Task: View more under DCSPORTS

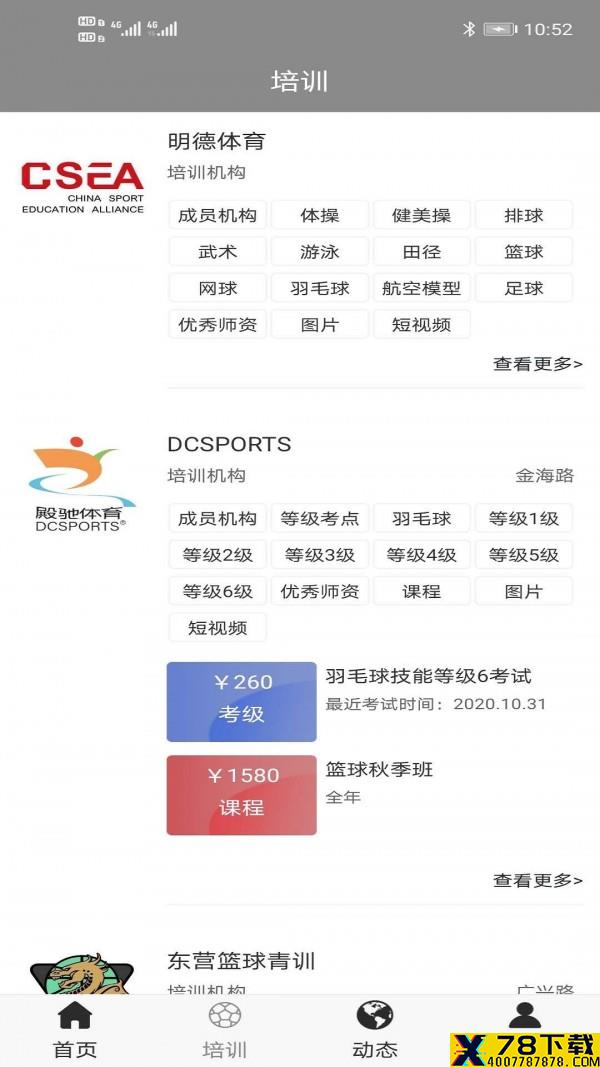Action: click(x=537, y=881)
